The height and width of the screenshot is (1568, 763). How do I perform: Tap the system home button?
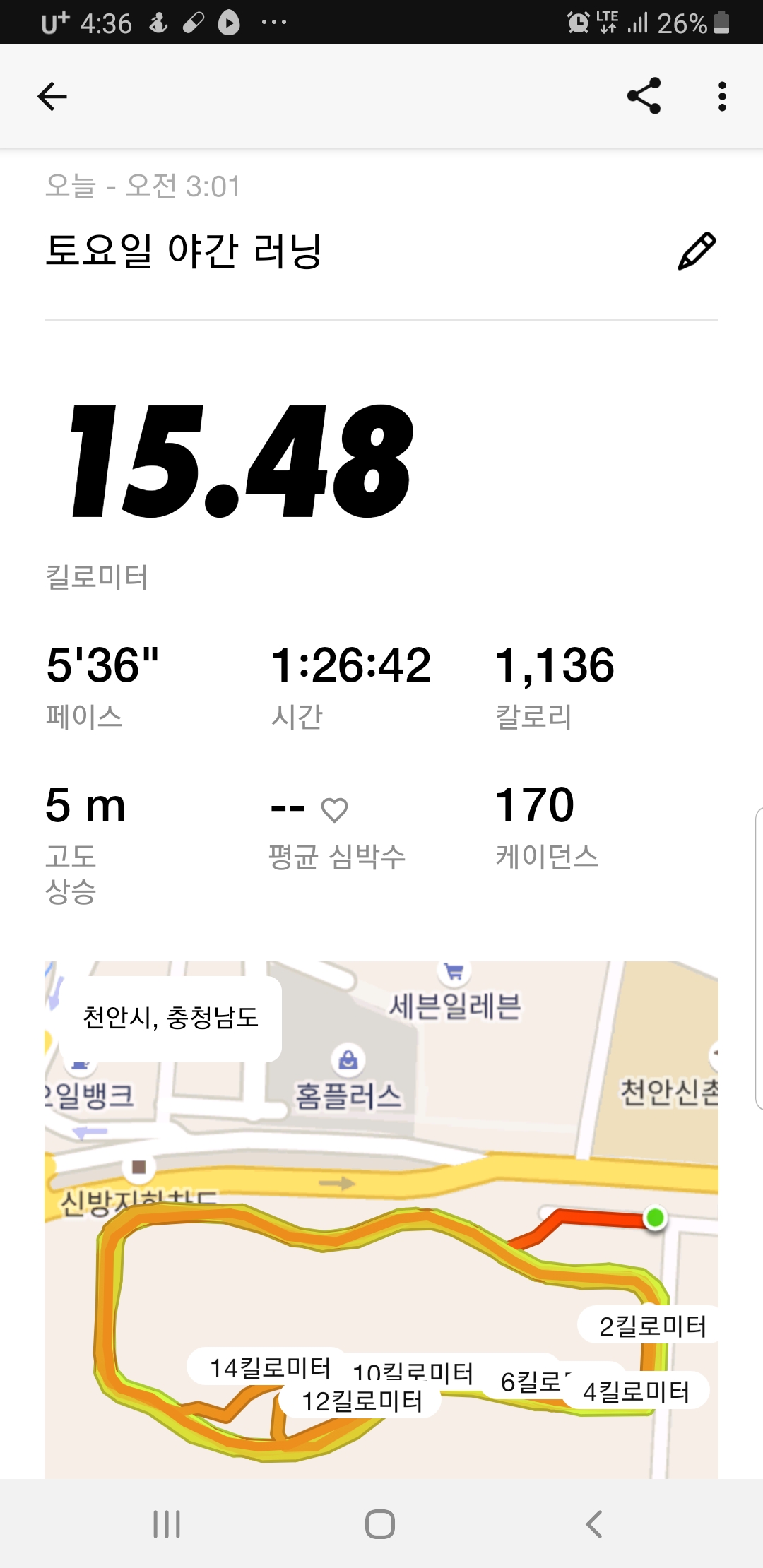(380, 1524)
